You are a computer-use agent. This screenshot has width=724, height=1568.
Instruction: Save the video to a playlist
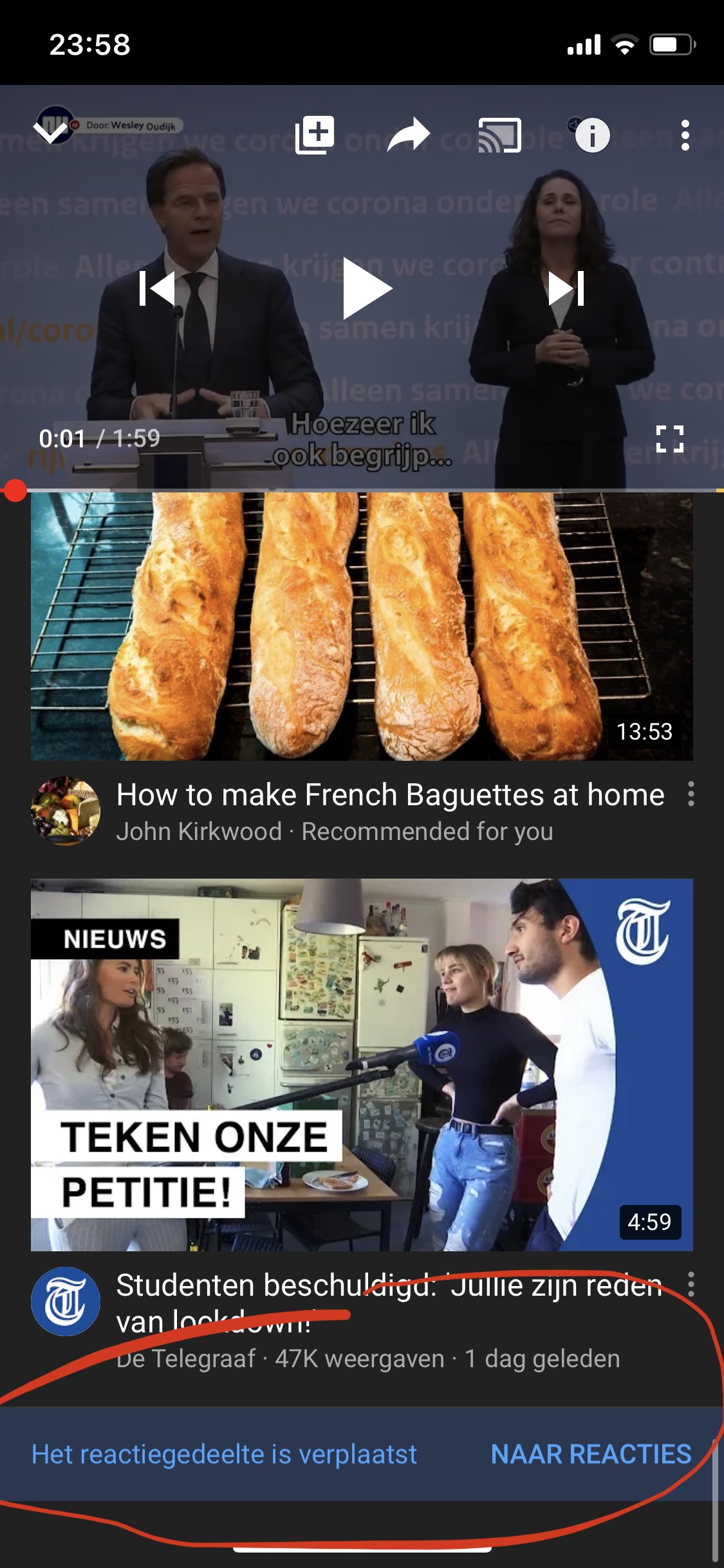[x=315, y=135]
